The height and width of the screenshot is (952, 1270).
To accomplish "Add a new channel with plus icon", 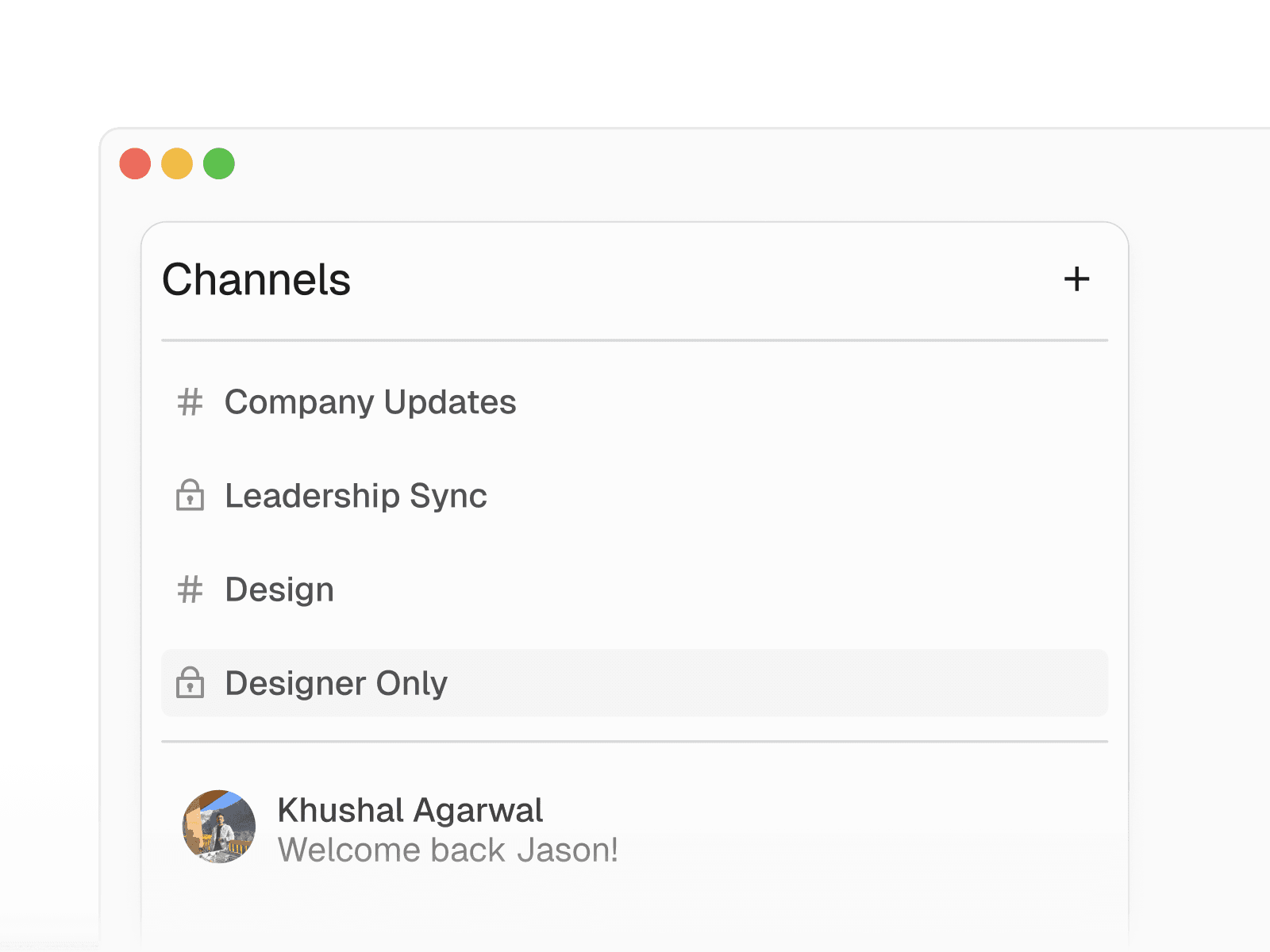I will point(1076,279).
